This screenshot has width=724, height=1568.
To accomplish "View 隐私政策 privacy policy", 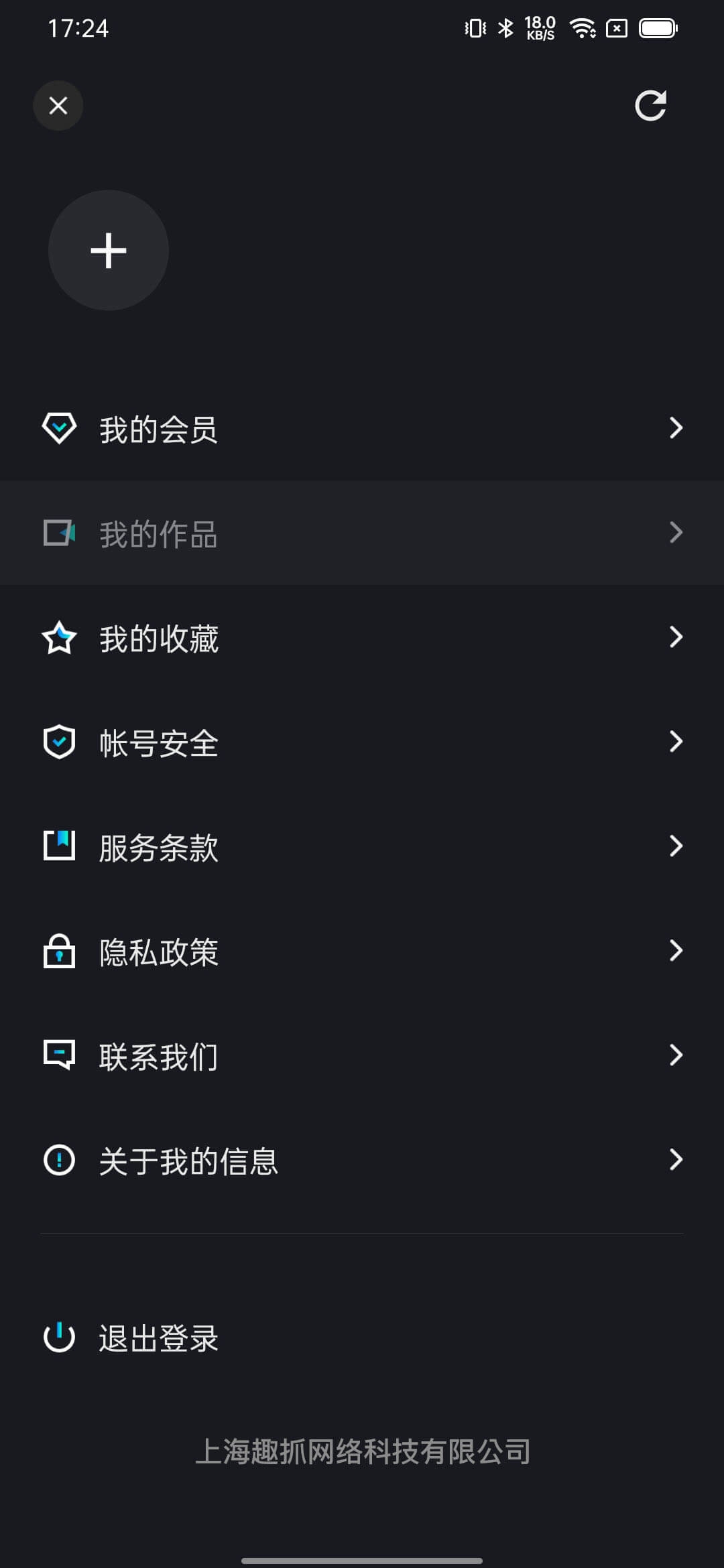I will 362,951.
